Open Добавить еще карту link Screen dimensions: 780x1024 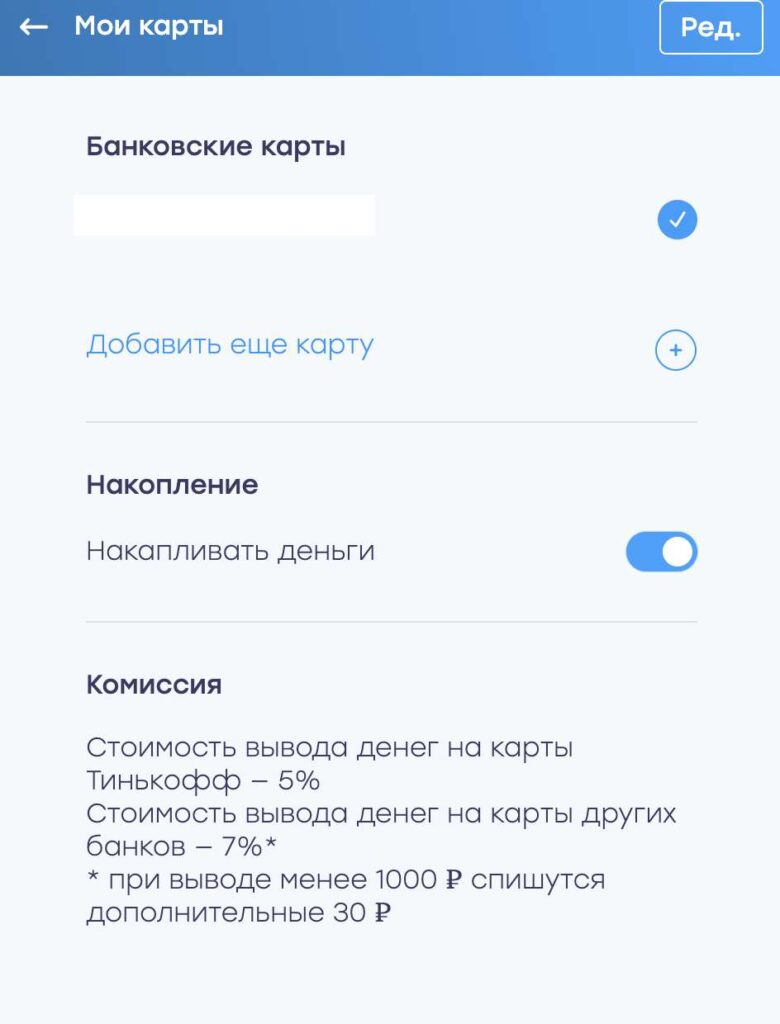[230, 345]
